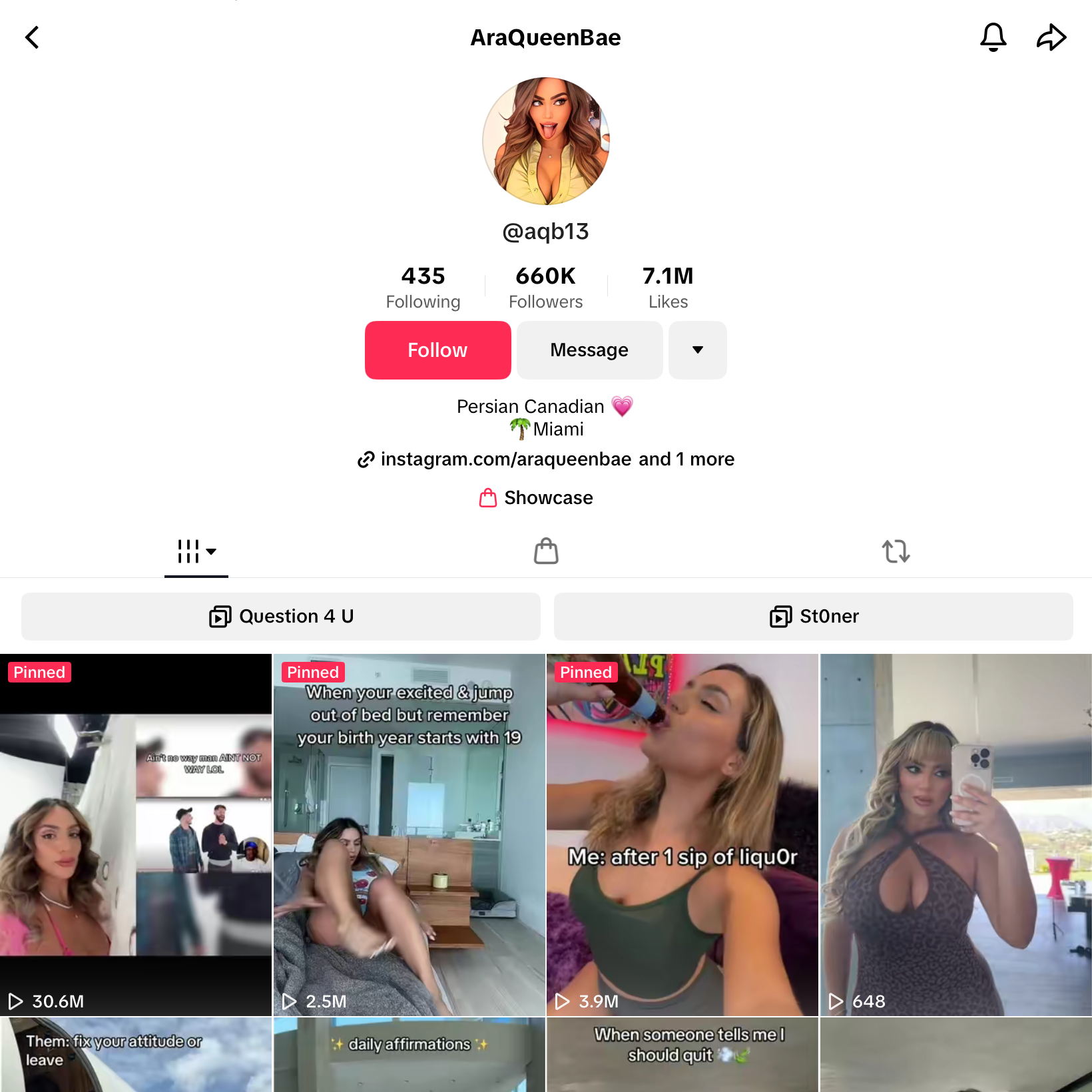Image resolution: width=1092 pixels, height=1092 pixels.
Task: Play the pinned video with 2.5M views
Action: point(409,835)
